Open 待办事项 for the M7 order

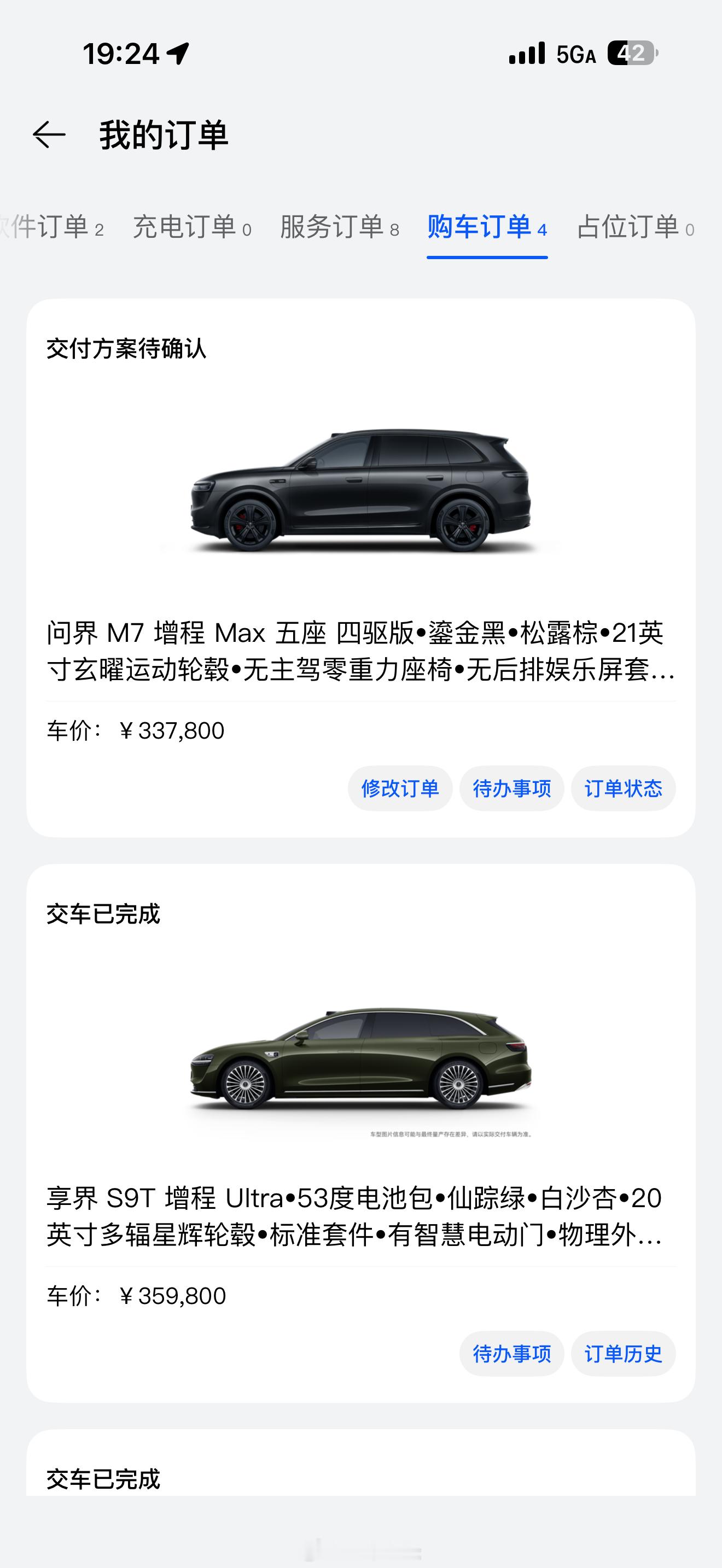511,788
